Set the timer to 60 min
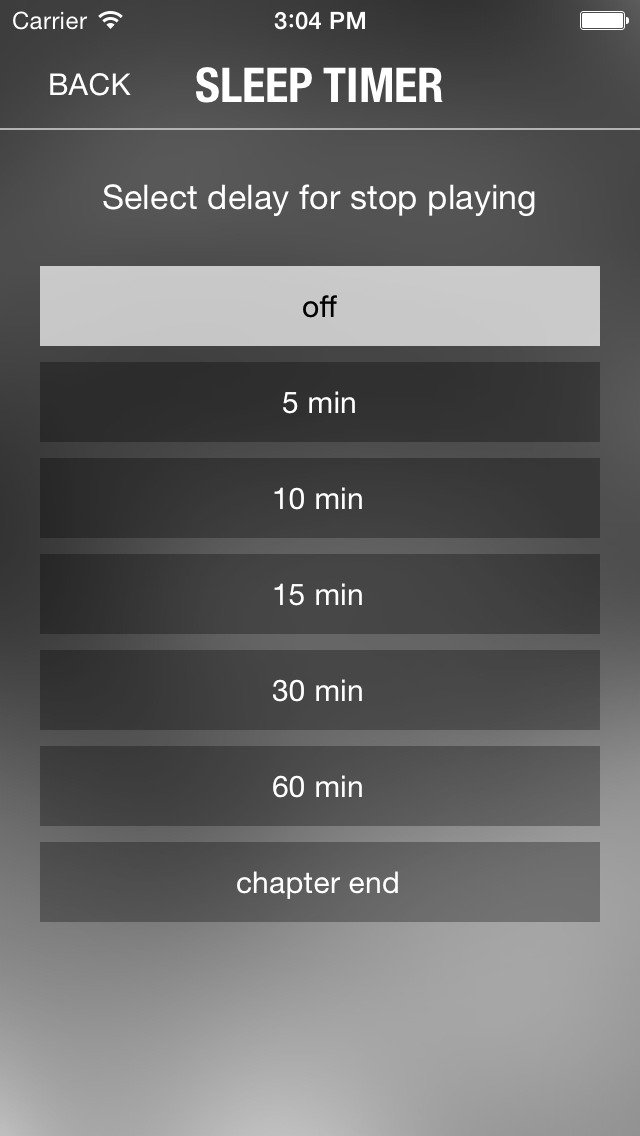This screenshot has width=640, height=1136. [x=320, y=786]
